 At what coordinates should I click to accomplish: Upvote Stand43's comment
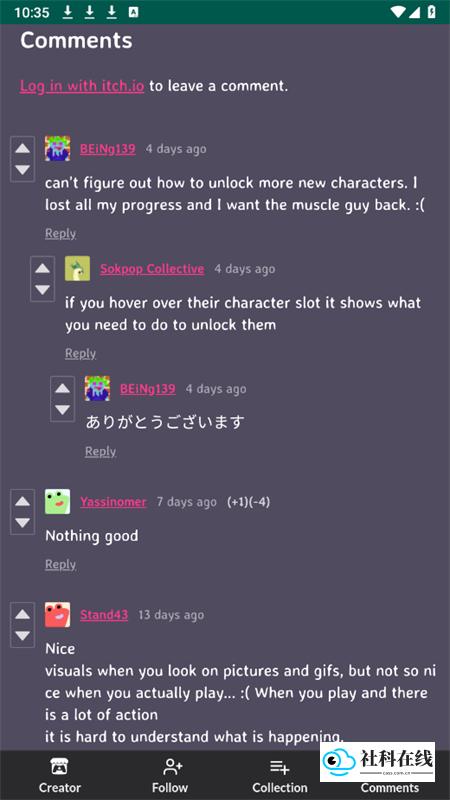click(22, 614)
